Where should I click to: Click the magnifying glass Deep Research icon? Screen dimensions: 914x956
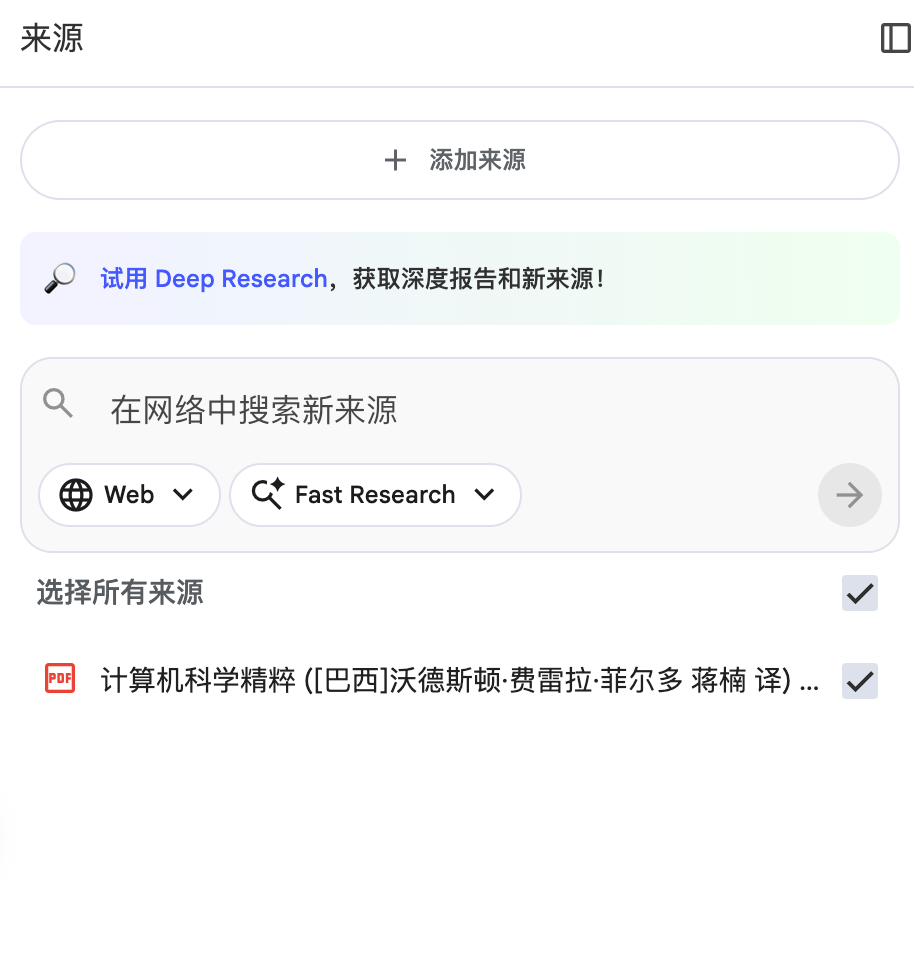click(58, 278)
